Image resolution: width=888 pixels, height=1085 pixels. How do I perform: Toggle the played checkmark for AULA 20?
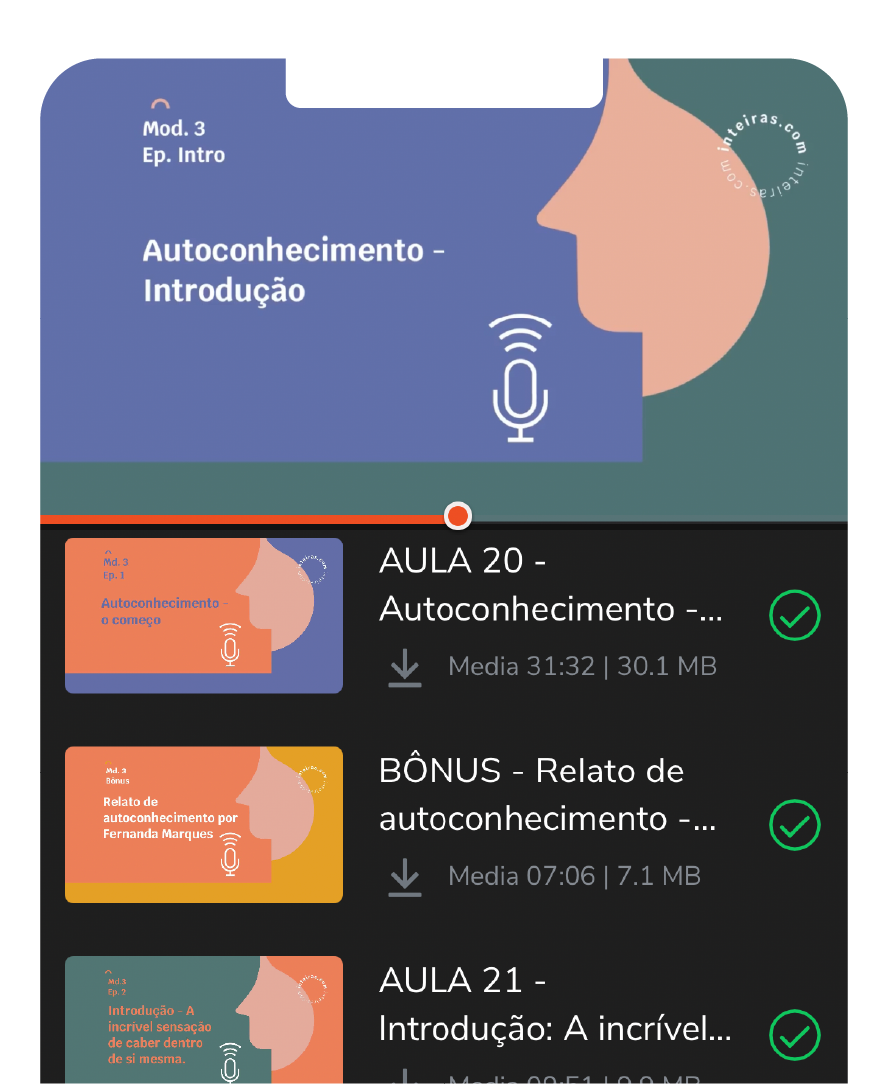[x=794, y=615]
